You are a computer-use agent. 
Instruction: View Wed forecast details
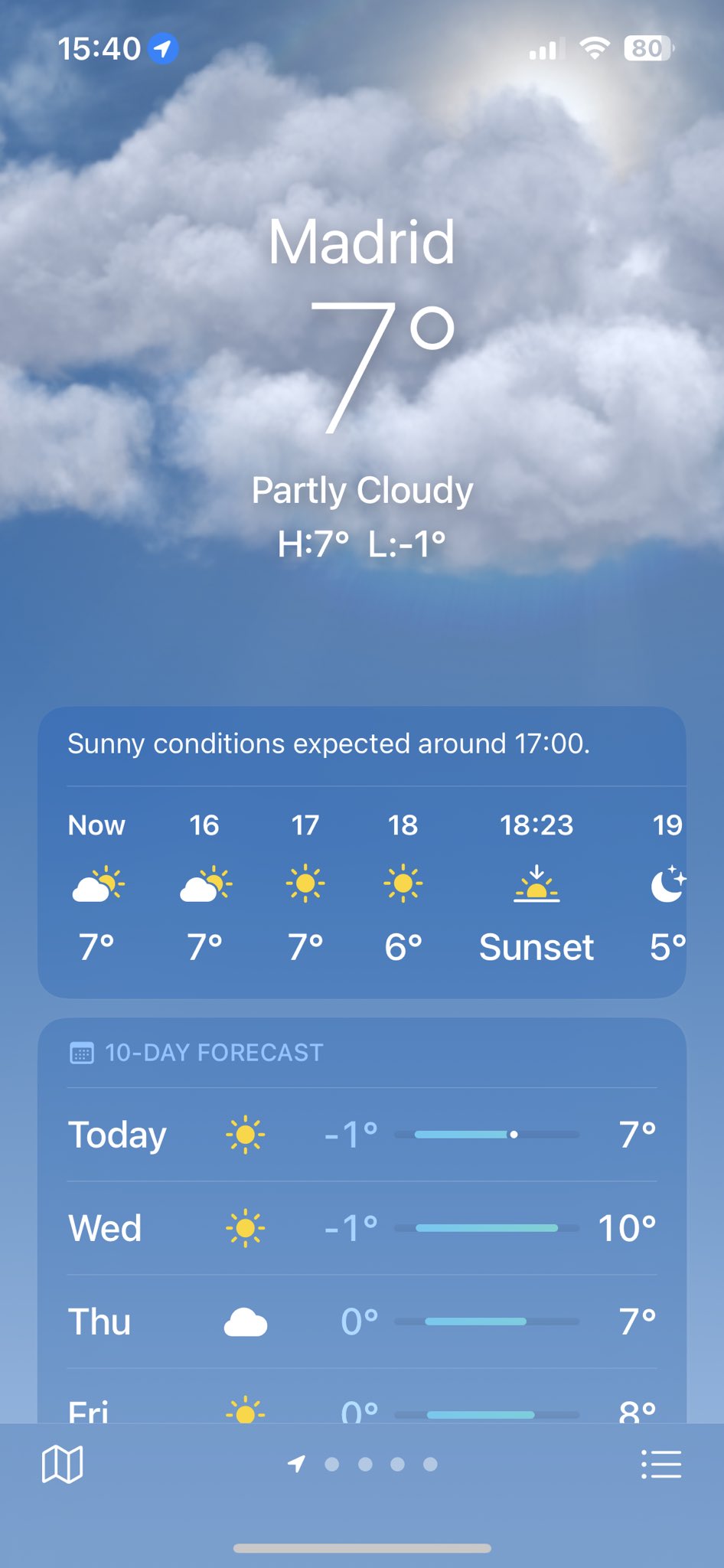tap(361, 1228)
